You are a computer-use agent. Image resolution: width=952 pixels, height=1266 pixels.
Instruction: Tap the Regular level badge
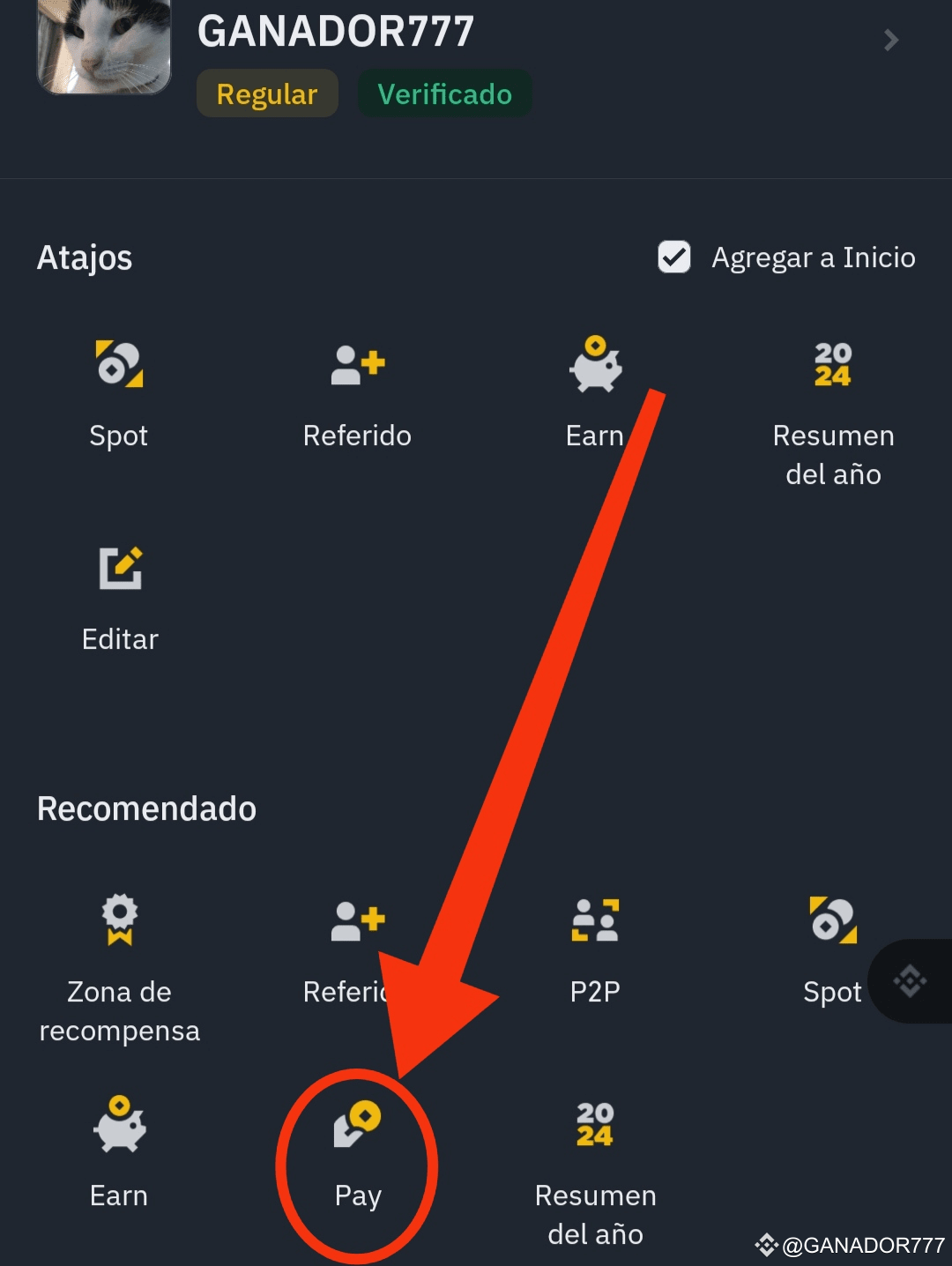(x=267, y=94)
